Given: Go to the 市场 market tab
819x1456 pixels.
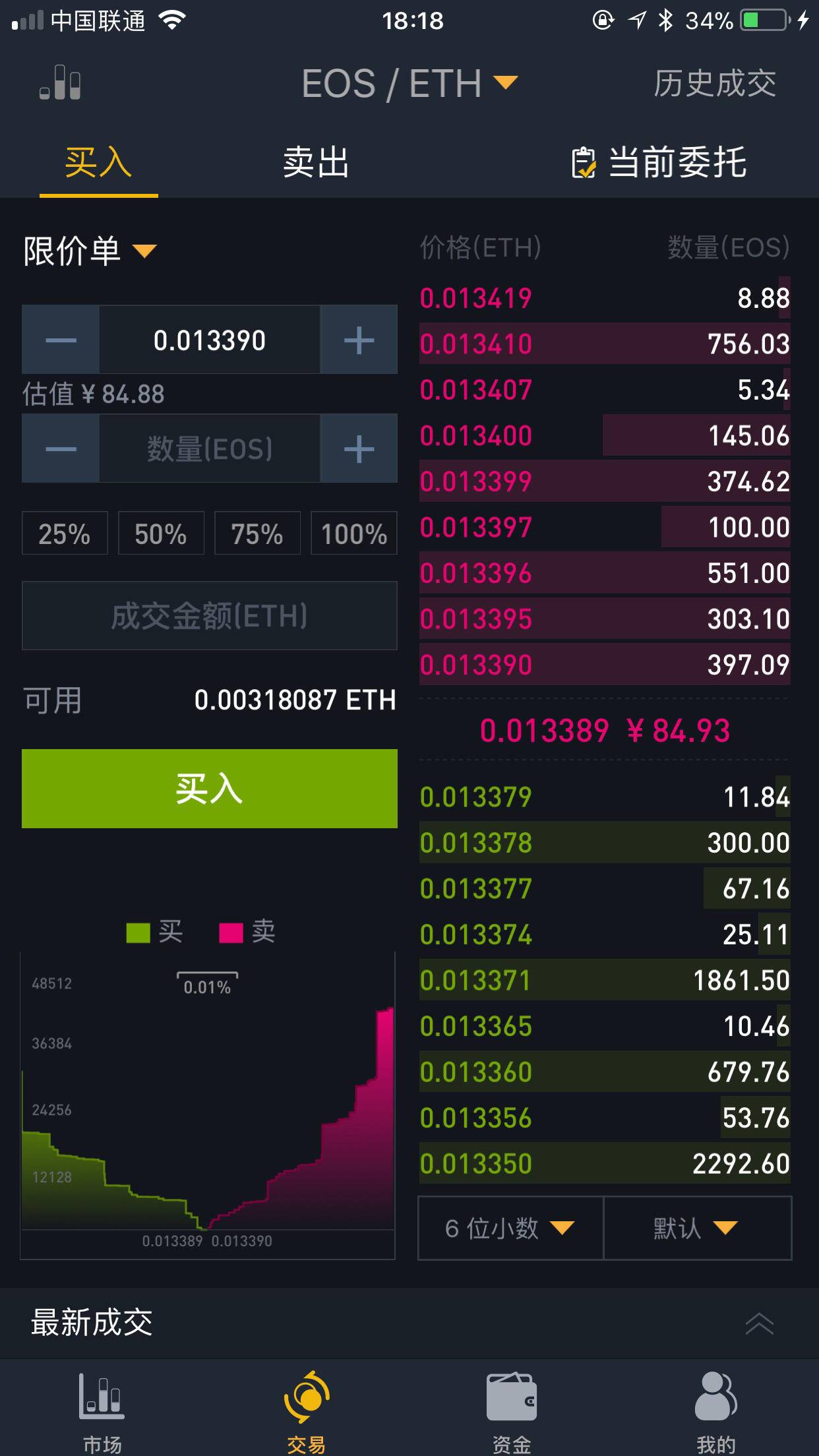Looking at the screenshot, I should pos(102,1412).
